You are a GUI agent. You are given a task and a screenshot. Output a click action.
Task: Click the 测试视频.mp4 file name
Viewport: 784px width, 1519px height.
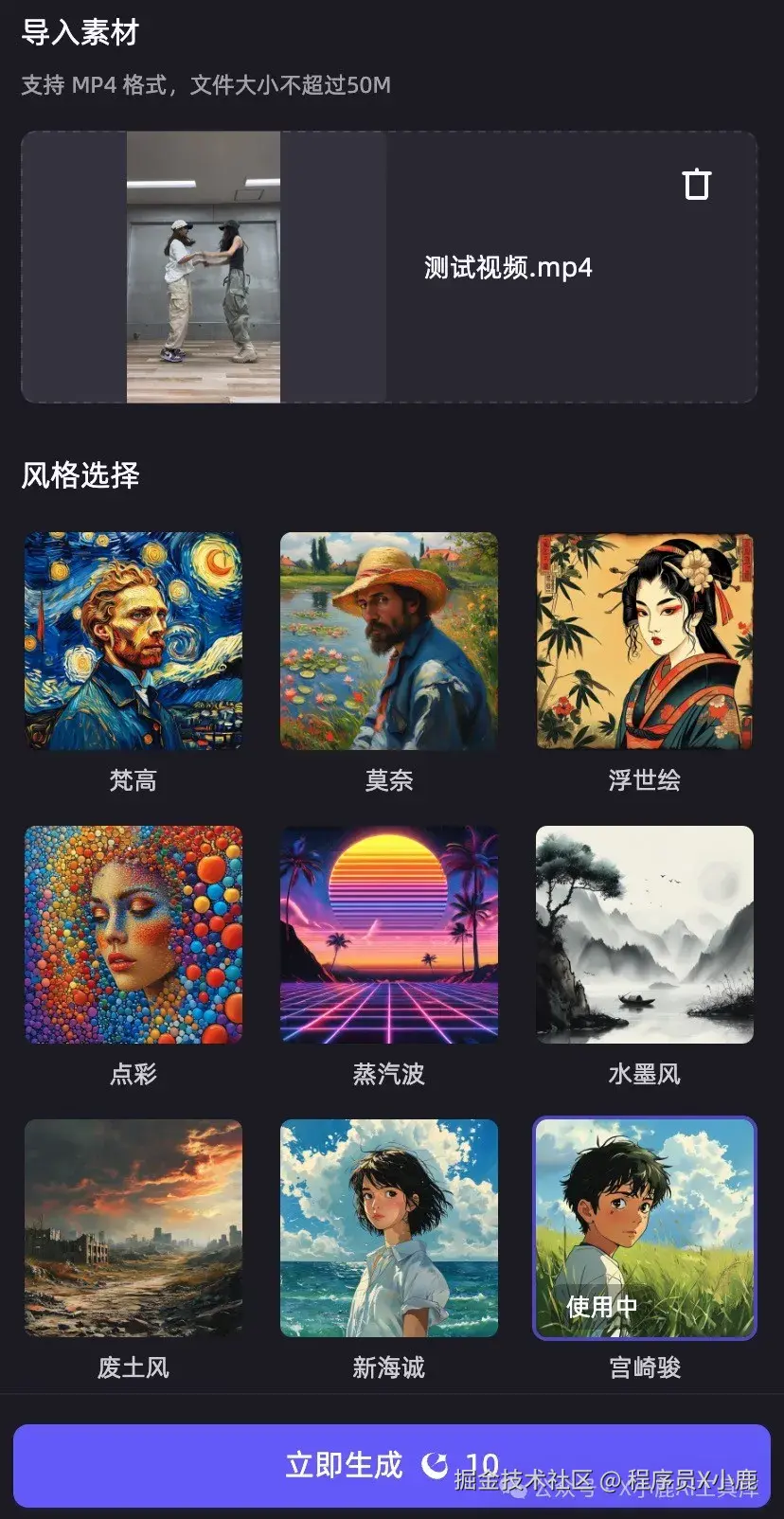(x=507, y=267)
